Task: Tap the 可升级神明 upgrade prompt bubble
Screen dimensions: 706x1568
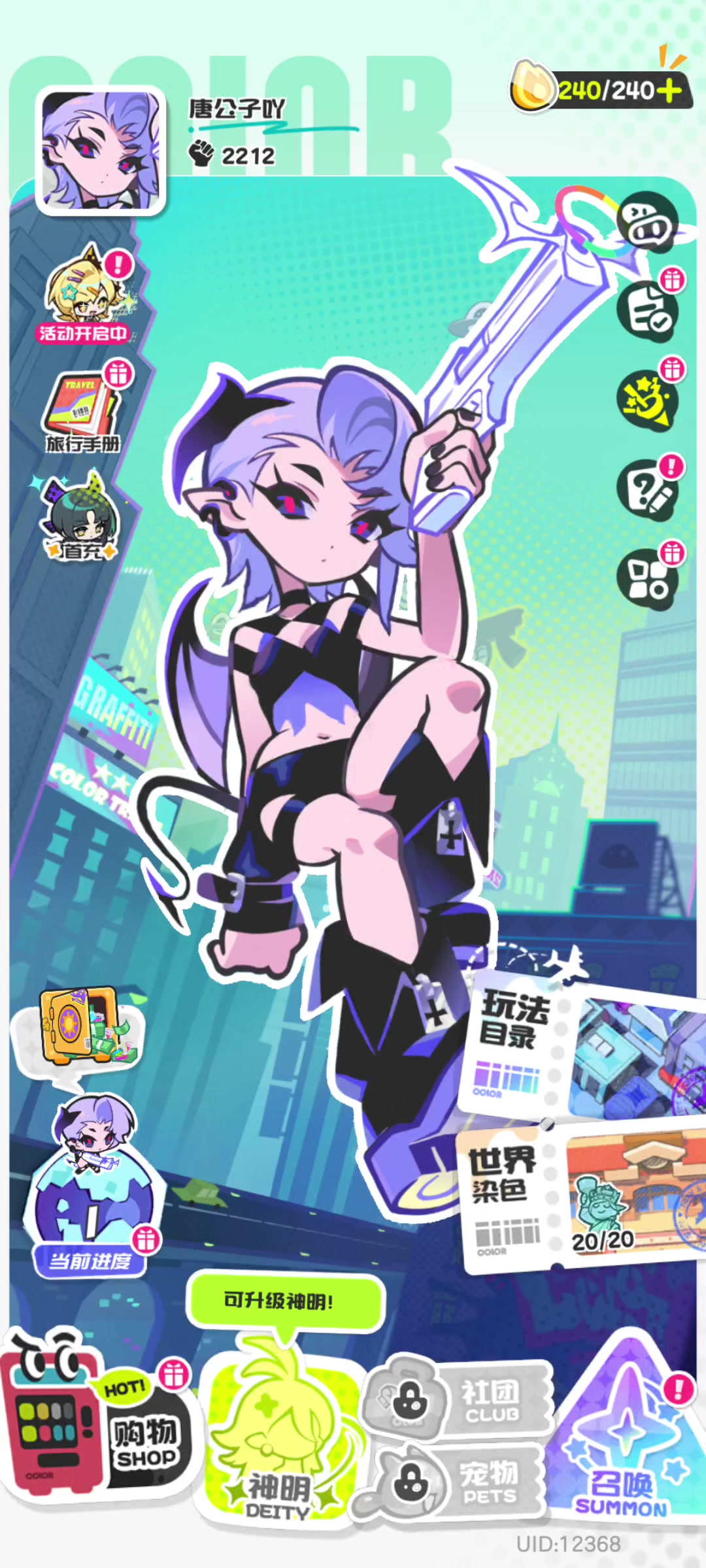Action: tap(285, 1300)
